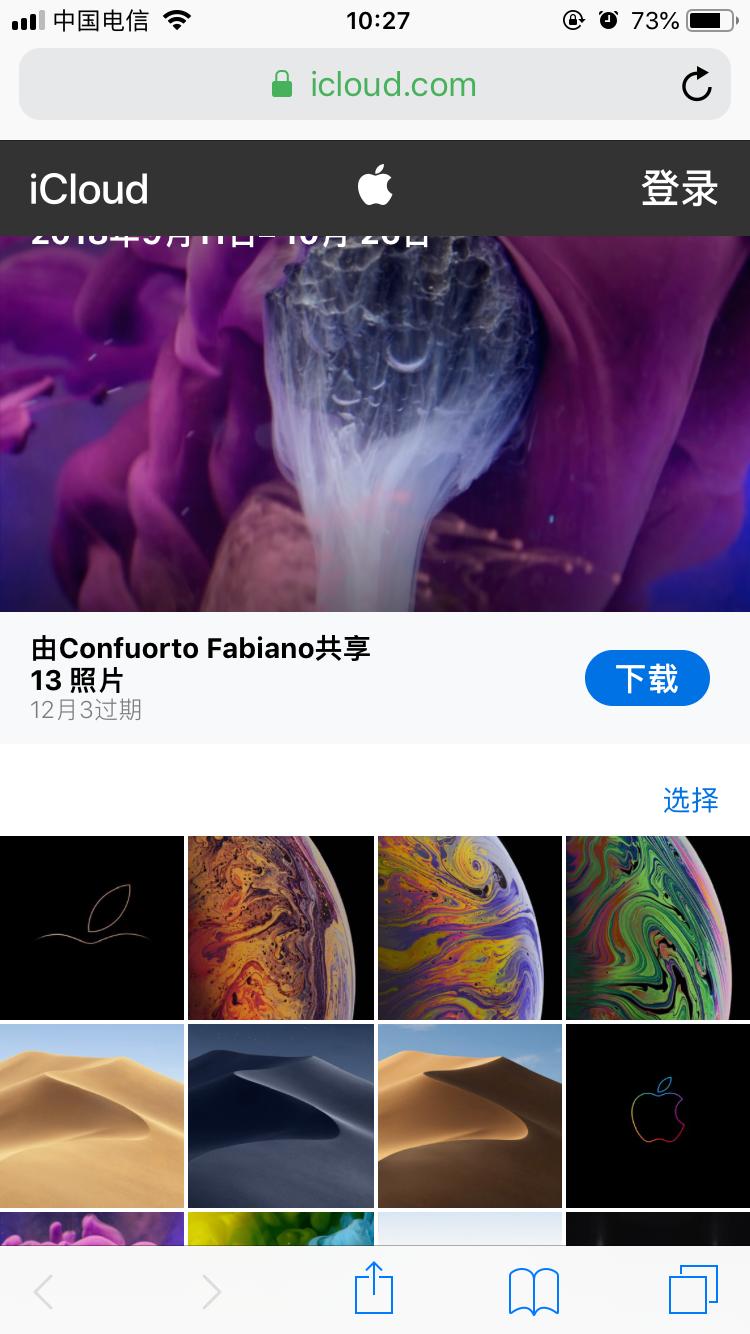Open the Bookmarks panel in Safari
Viewport: 750px width, 1334px height.
coord(532,1289)
